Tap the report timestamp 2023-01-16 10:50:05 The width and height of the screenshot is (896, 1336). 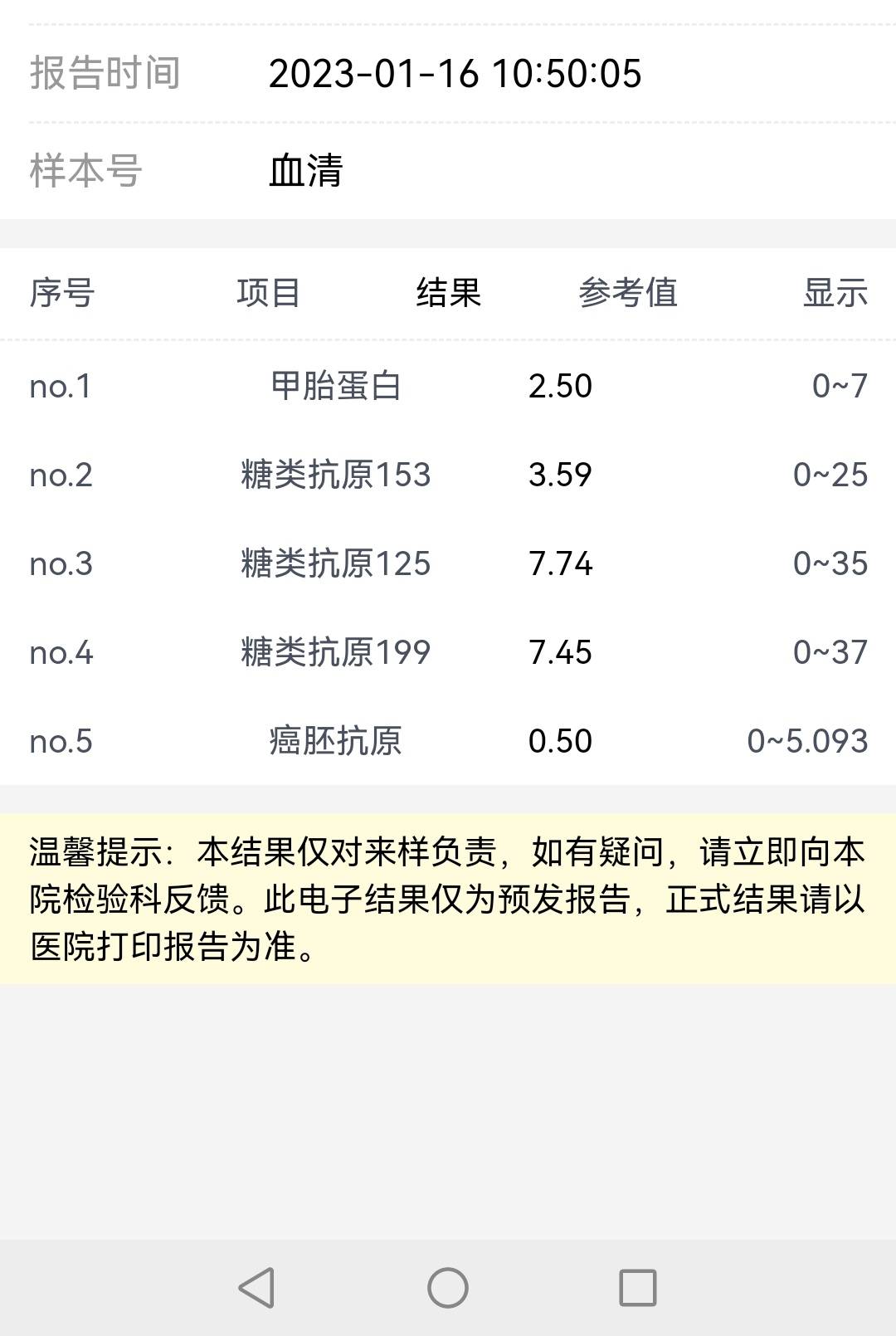[x=455, y=75]
